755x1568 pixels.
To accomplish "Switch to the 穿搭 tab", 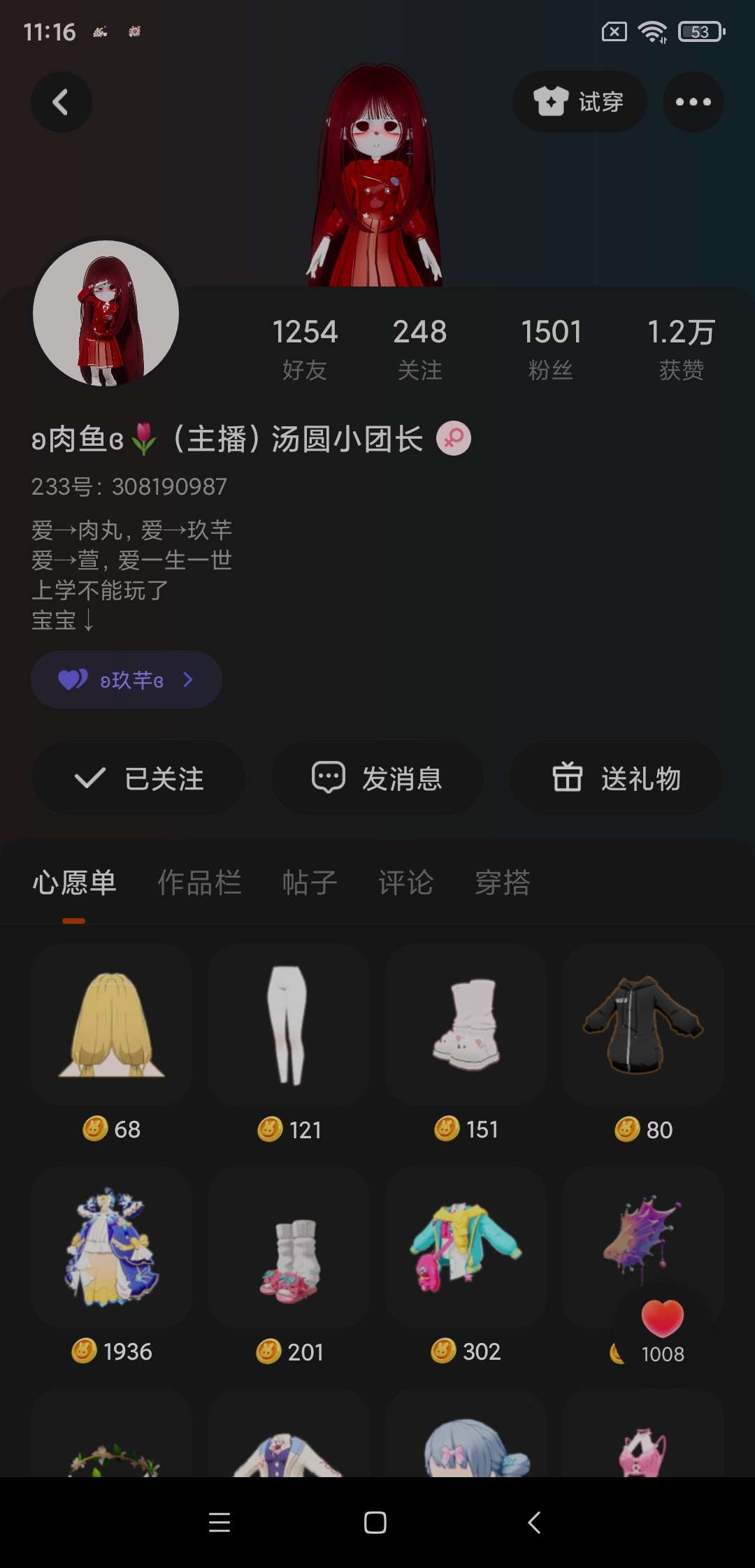I will click(503, 883).
